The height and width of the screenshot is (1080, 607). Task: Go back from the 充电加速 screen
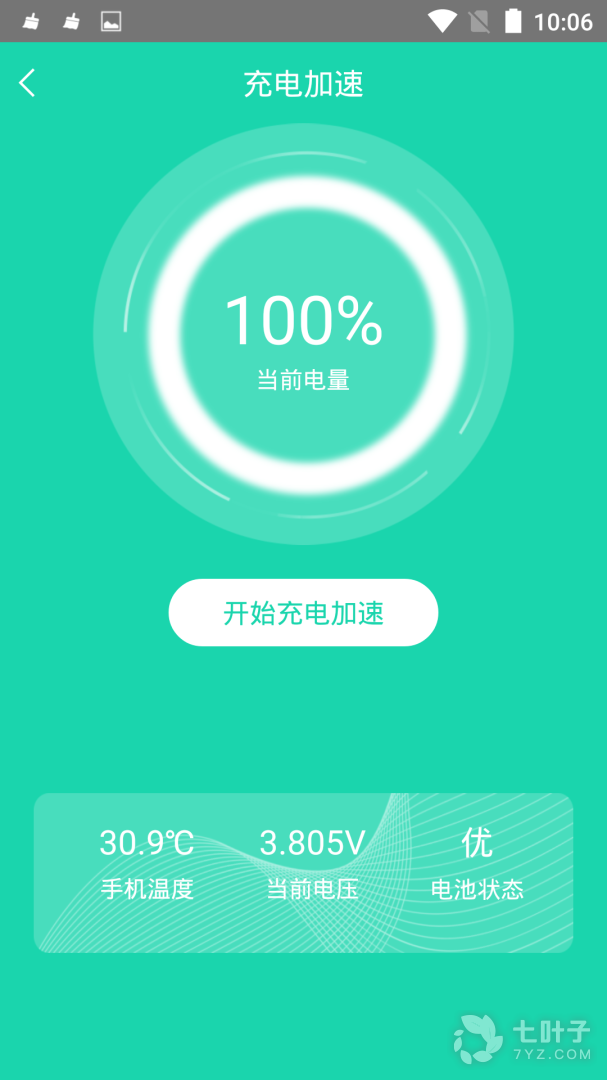coord(27,83)
